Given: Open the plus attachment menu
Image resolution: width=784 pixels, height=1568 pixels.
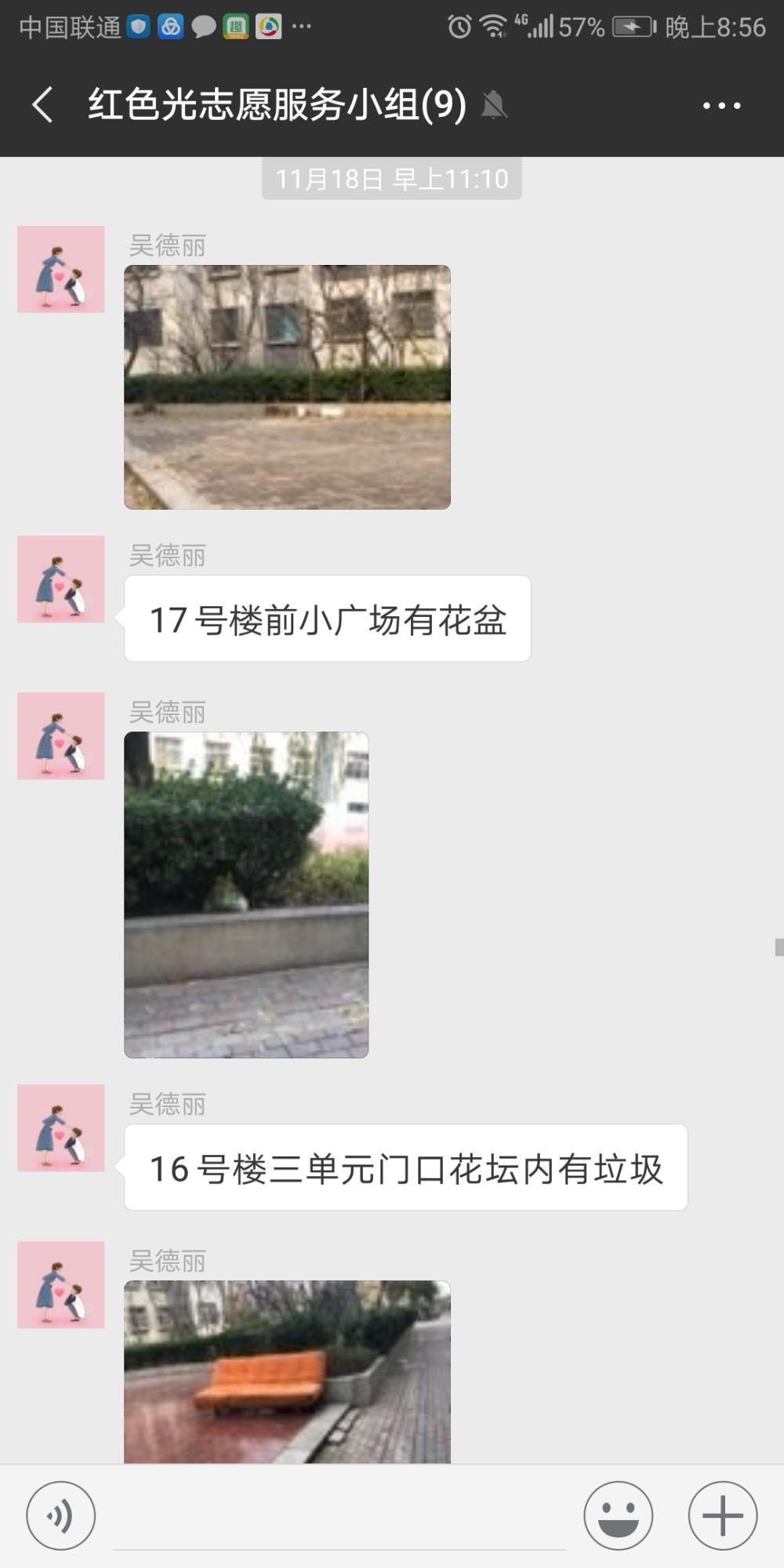Looking at the screenshot, I should (723, 1515).
